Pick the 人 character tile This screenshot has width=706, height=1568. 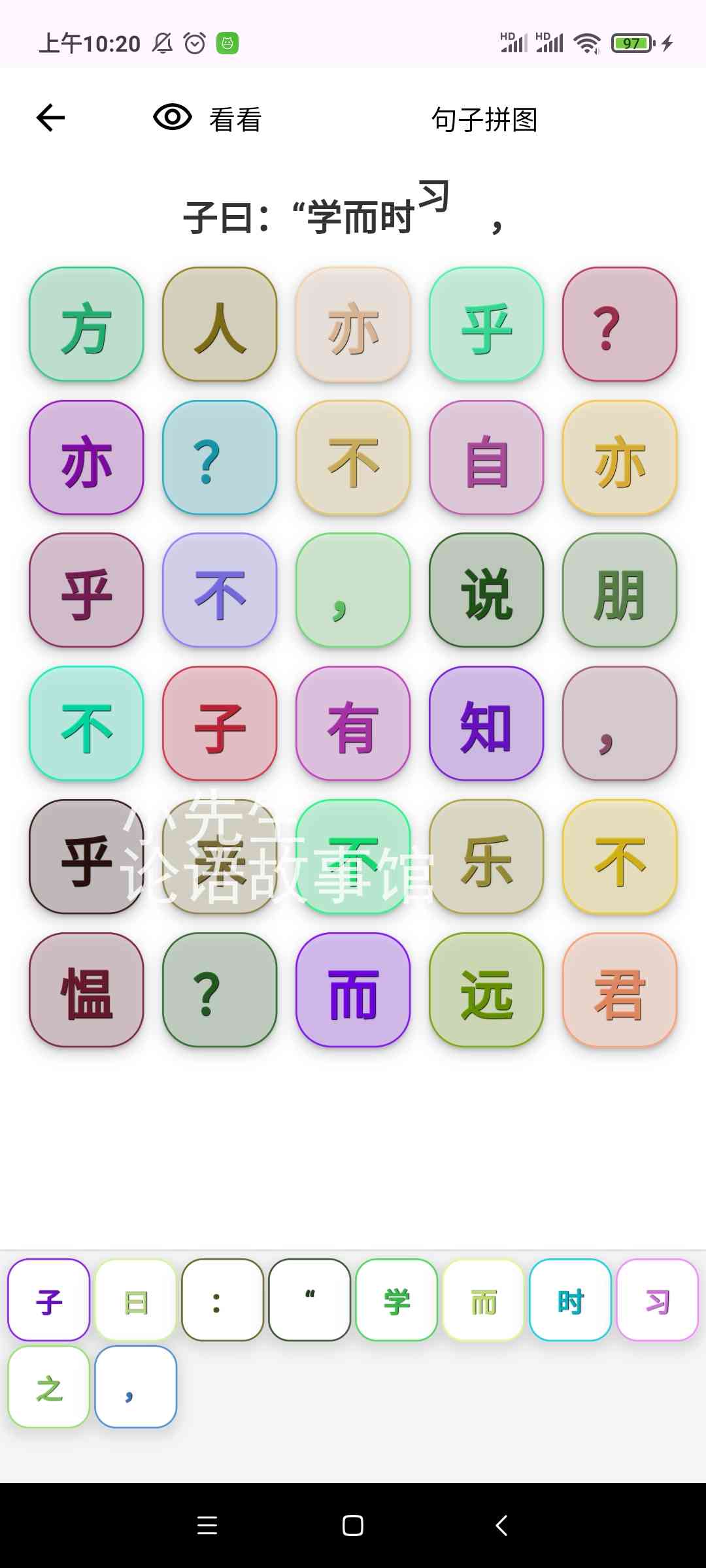[220, 324]
